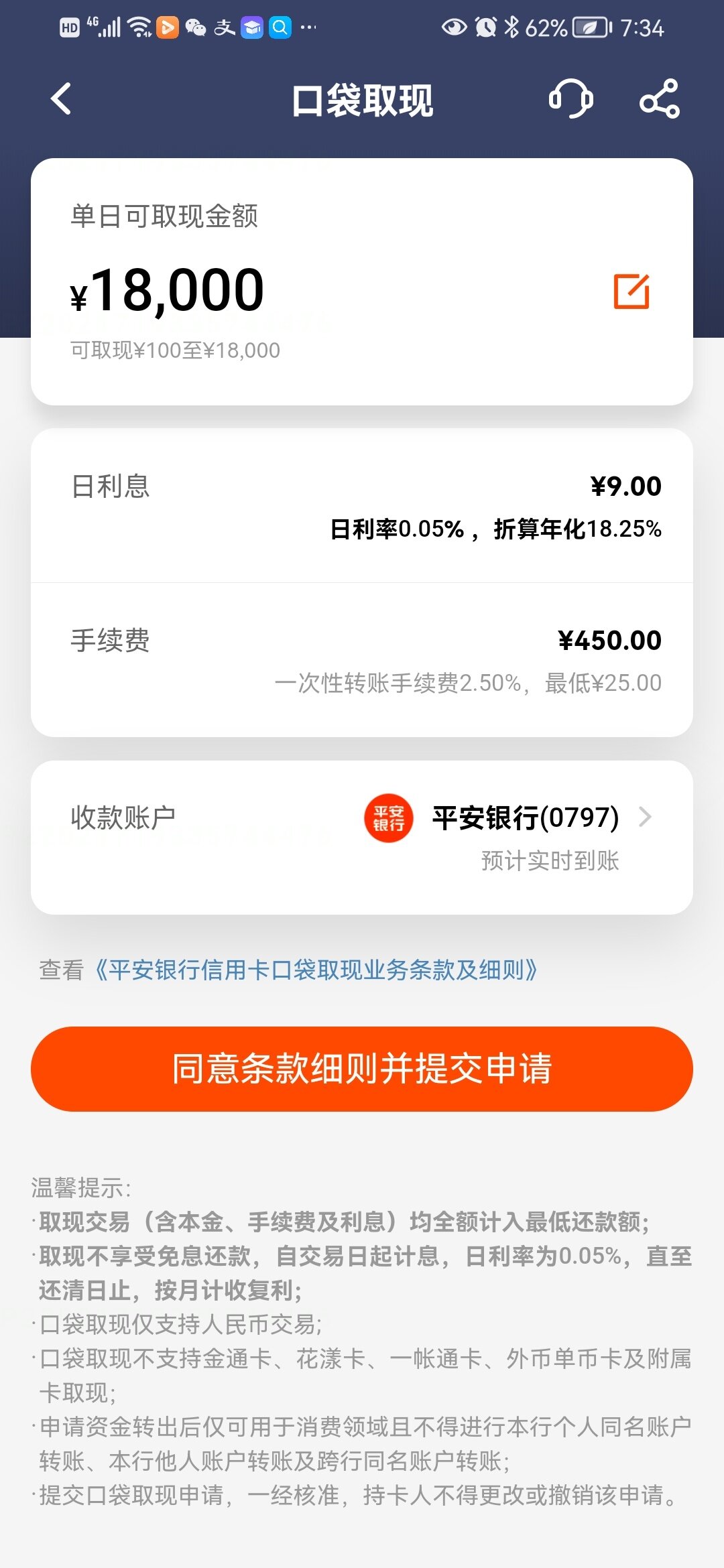Change the 平安银行(0797) receiving account
The width and height of the screenshot is (724, 1568).
(x=362, y=837)
